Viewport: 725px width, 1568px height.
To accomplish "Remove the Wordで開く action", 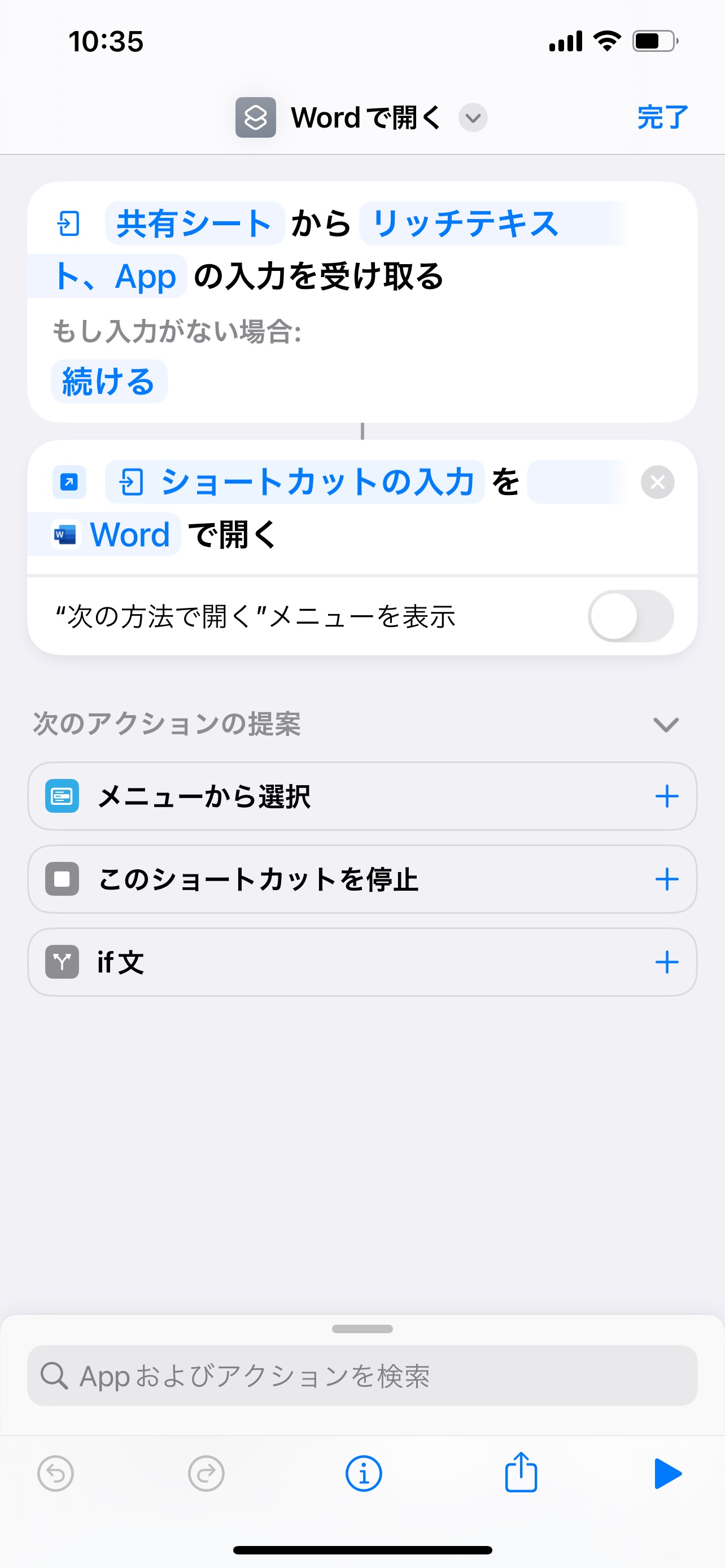I will click(657, 482).
